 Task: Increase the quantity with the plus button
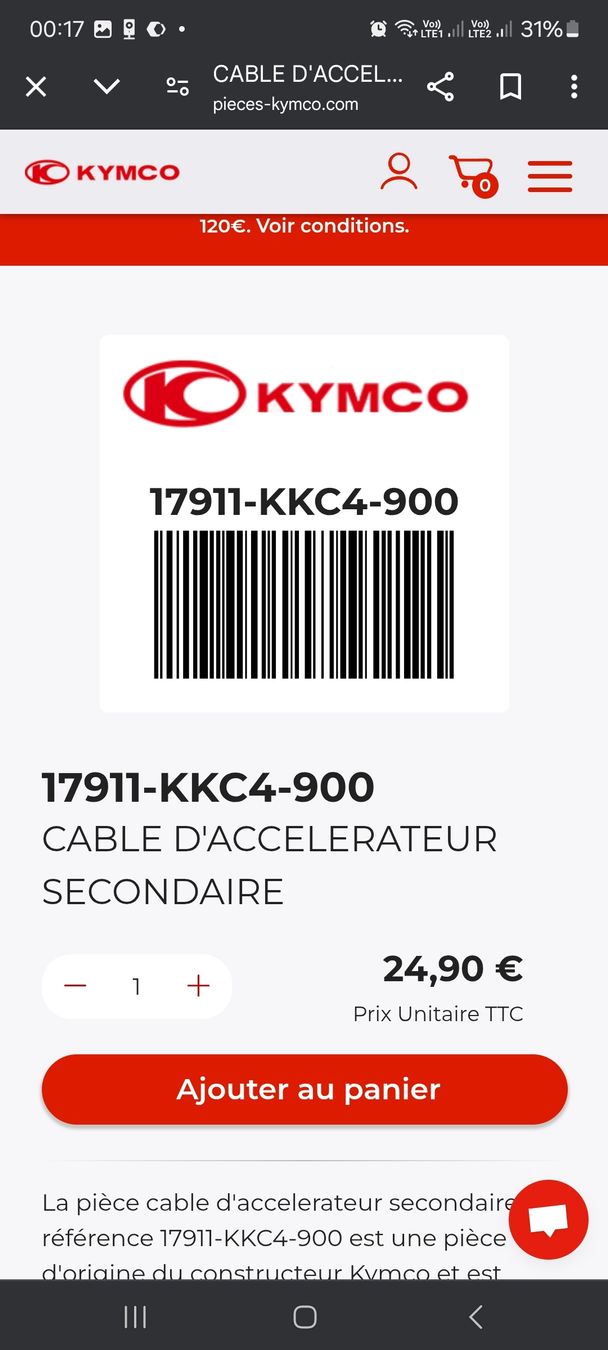pyautogui.click(x=198, y=986)
